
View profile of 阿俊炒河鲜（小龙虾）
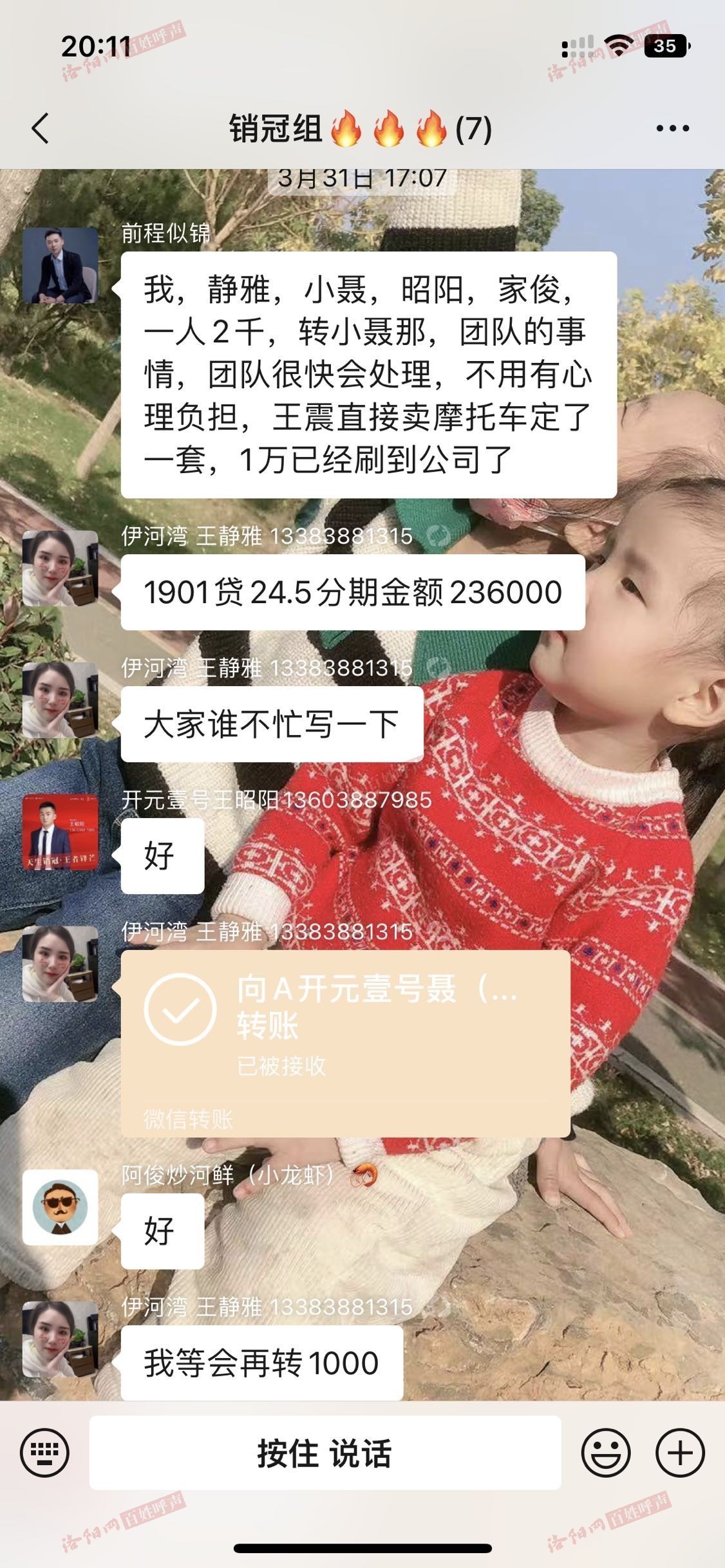[x=60, y=1208]
